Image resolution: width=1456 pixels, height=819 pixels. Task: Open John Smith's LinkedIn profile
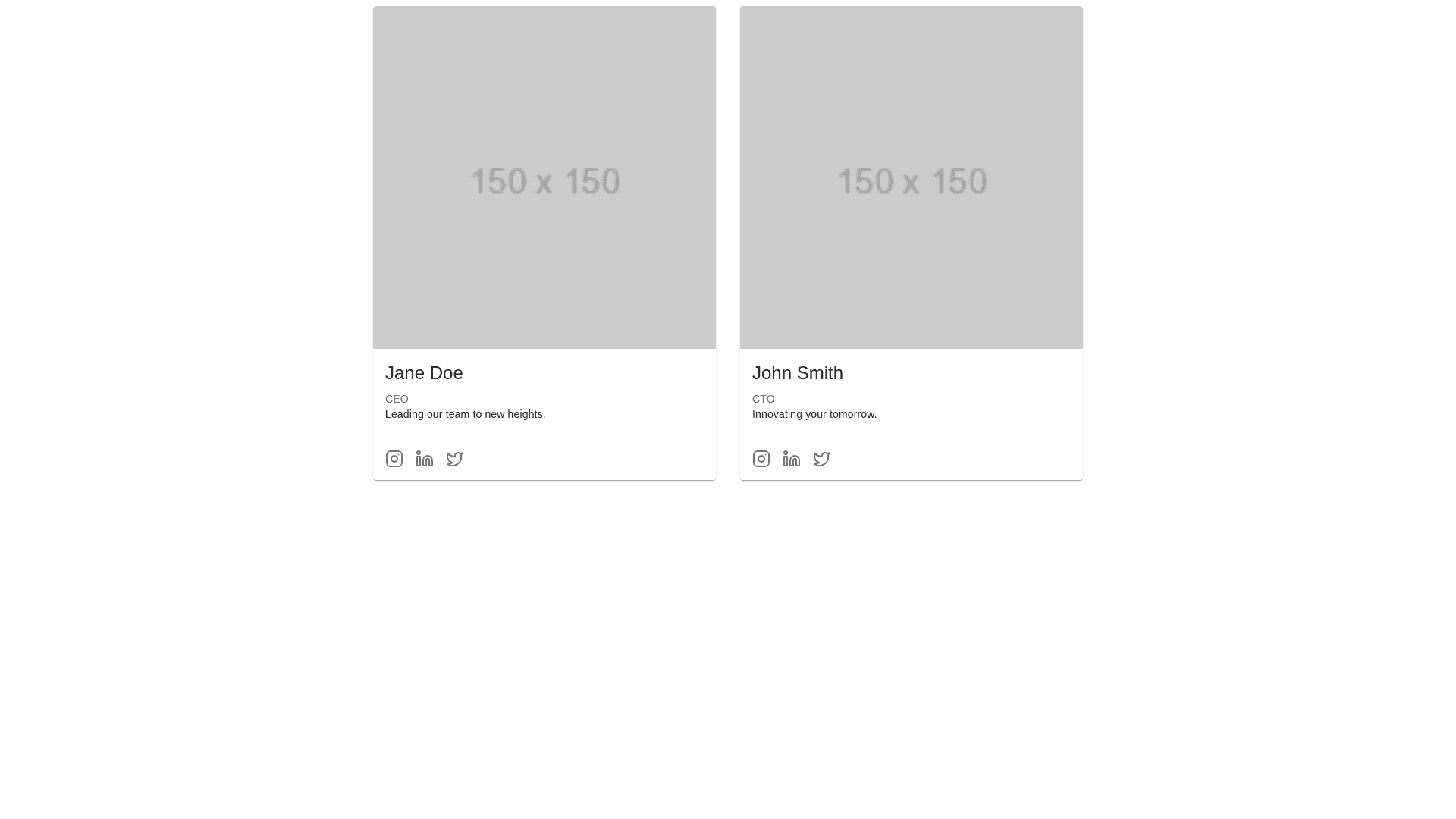pyautogui.click(x=792, y=459)
